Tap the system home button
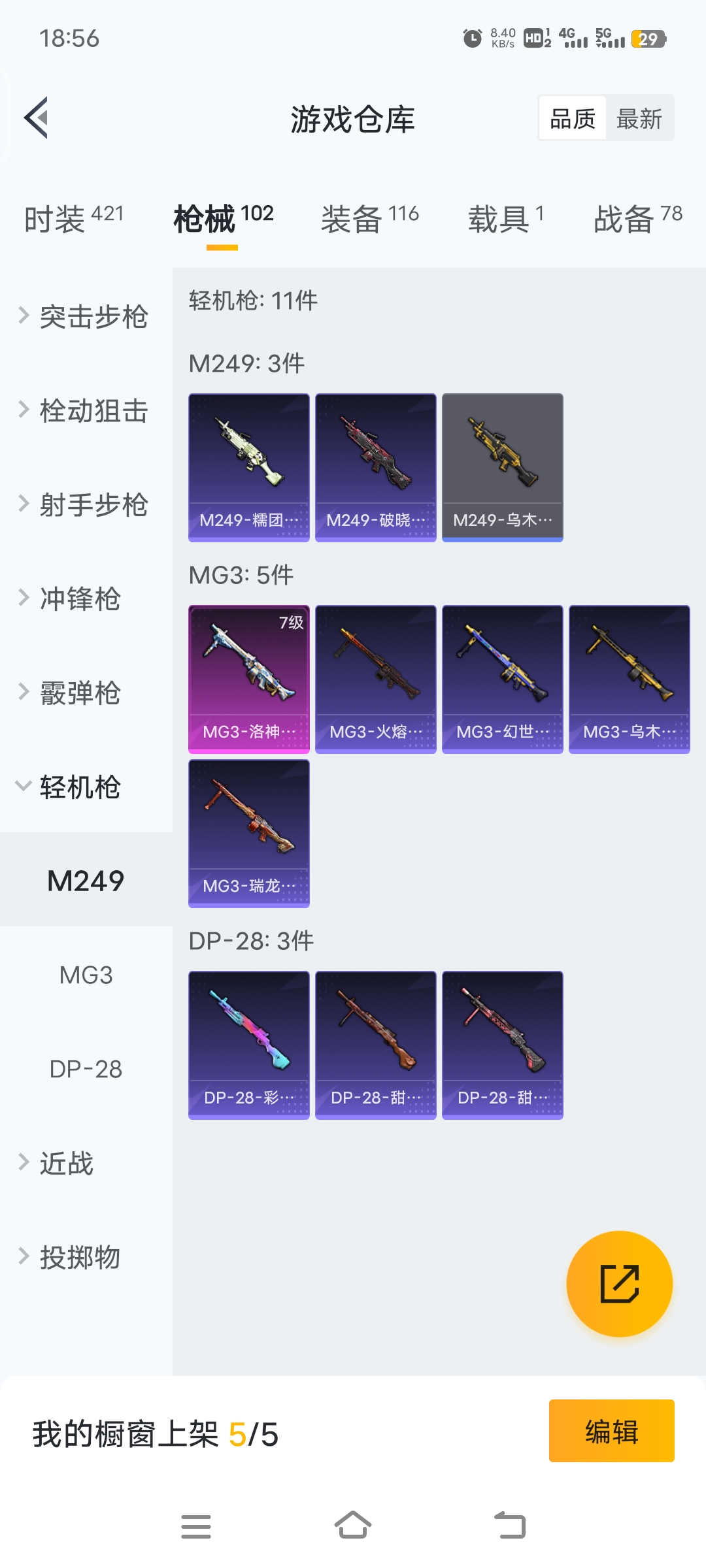The image size is (706, 1568). pos(353,1526)
